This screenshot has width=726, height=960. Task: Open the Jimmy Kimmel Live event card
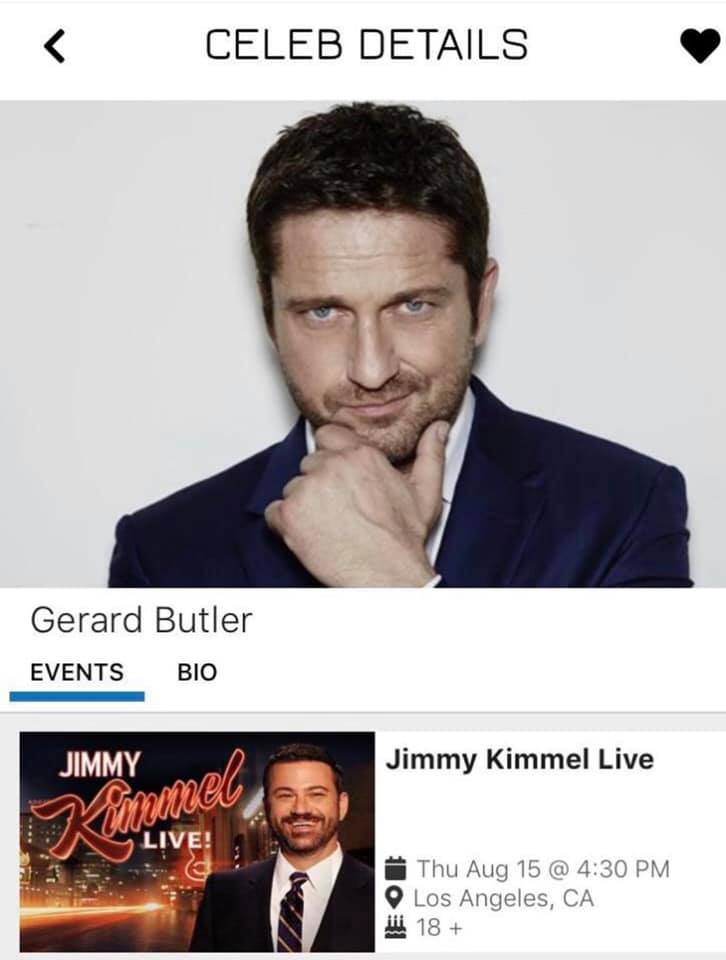519,759
